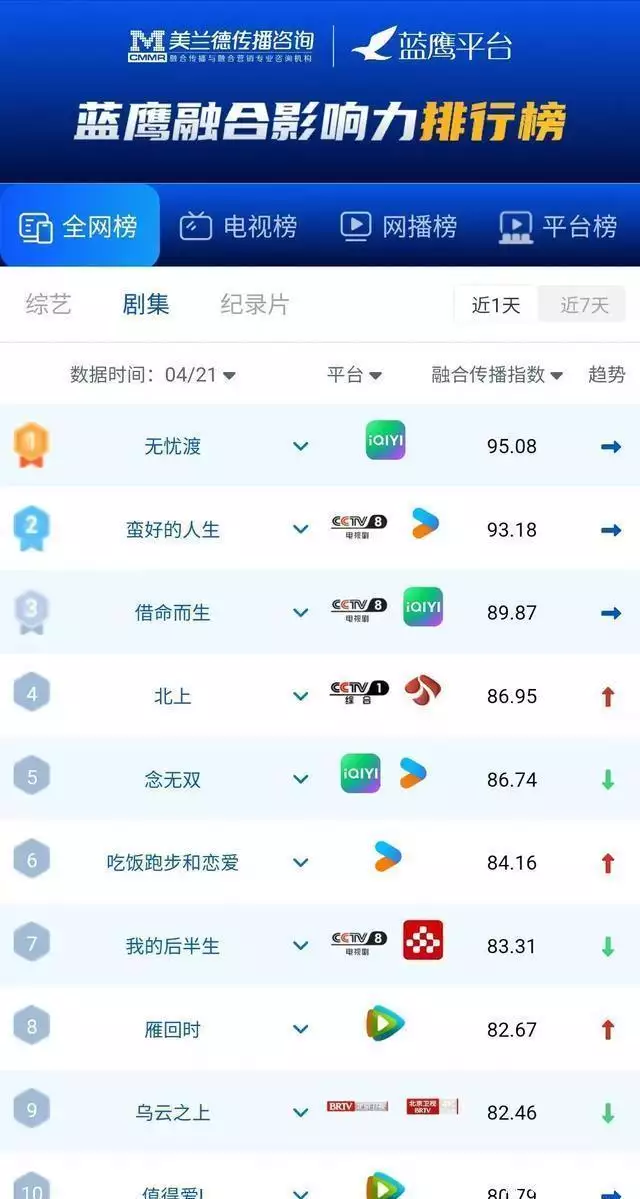Open the 平台 filter dropdown
640x1199 pixels.
click(354, 375)
